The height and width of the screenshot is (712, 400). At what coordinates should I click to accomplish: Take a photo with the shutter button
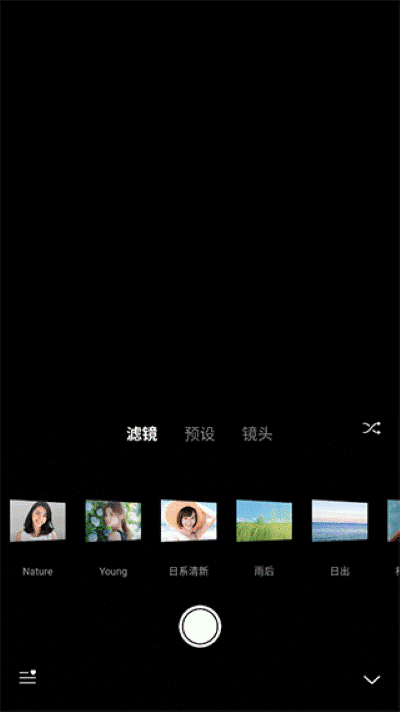[x=200, y=626]
